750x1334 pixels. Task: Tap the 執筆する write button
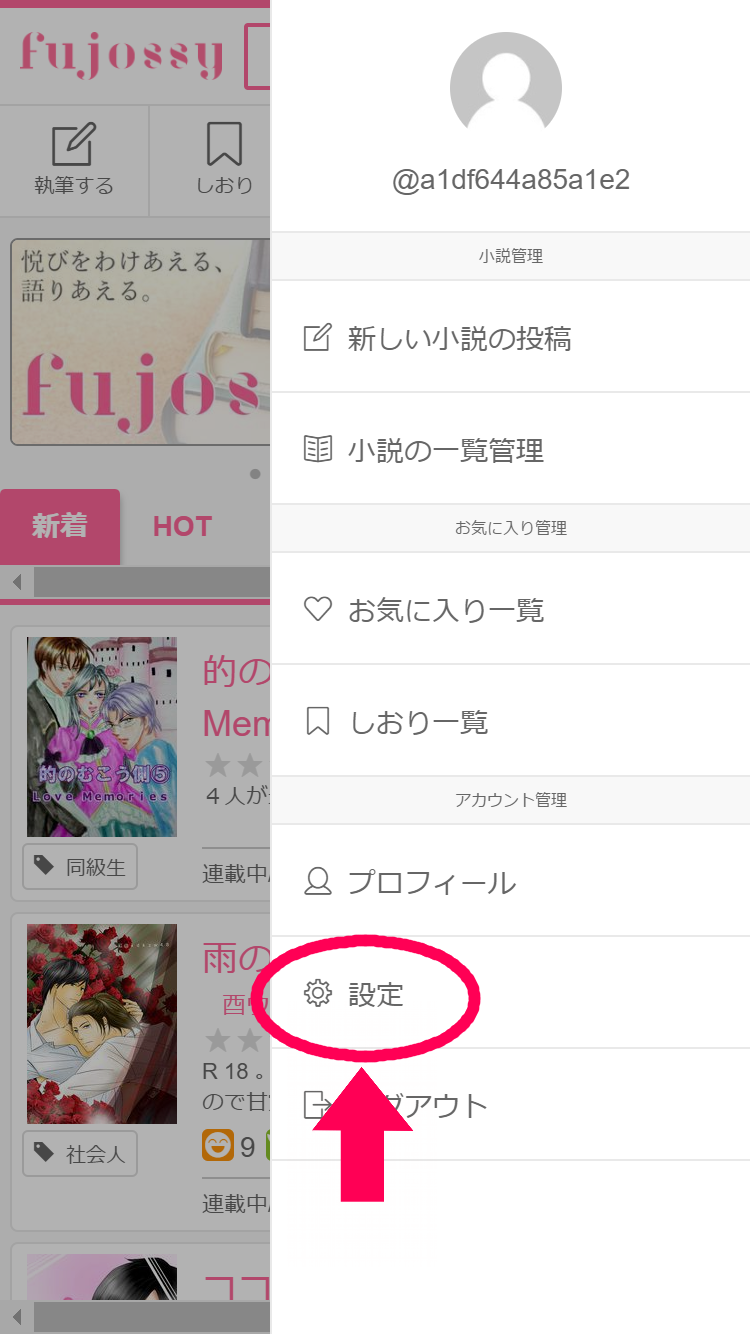pyautogui.click(x=74, y=161)
